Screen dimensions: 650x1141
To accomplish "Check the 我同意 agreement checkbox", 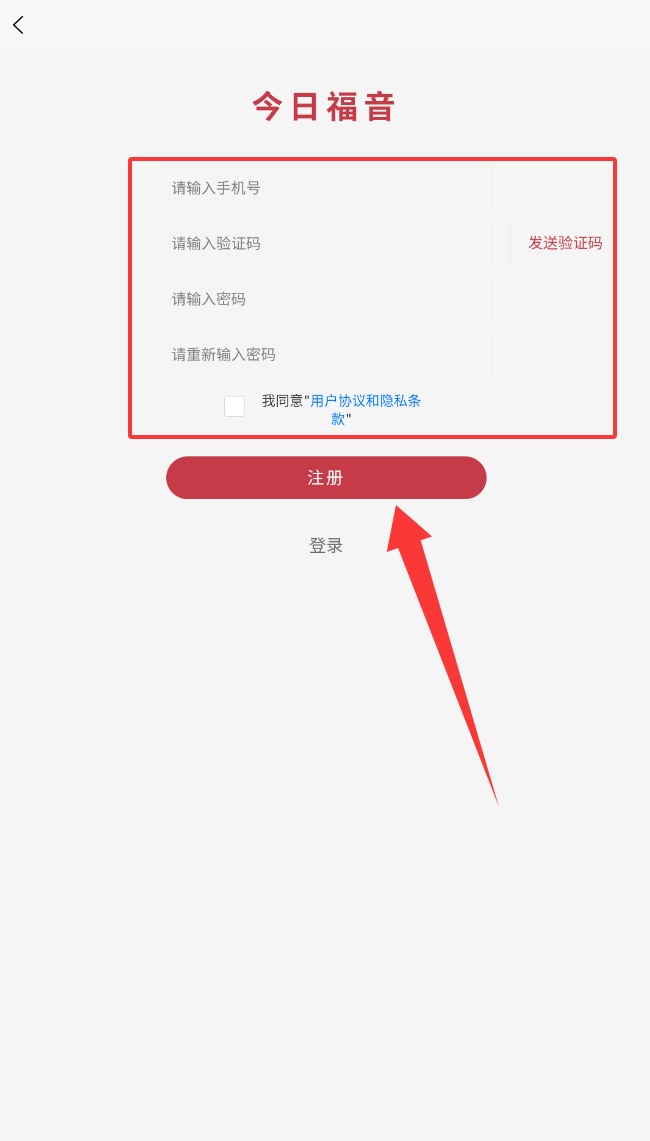I will click(234, 406).
